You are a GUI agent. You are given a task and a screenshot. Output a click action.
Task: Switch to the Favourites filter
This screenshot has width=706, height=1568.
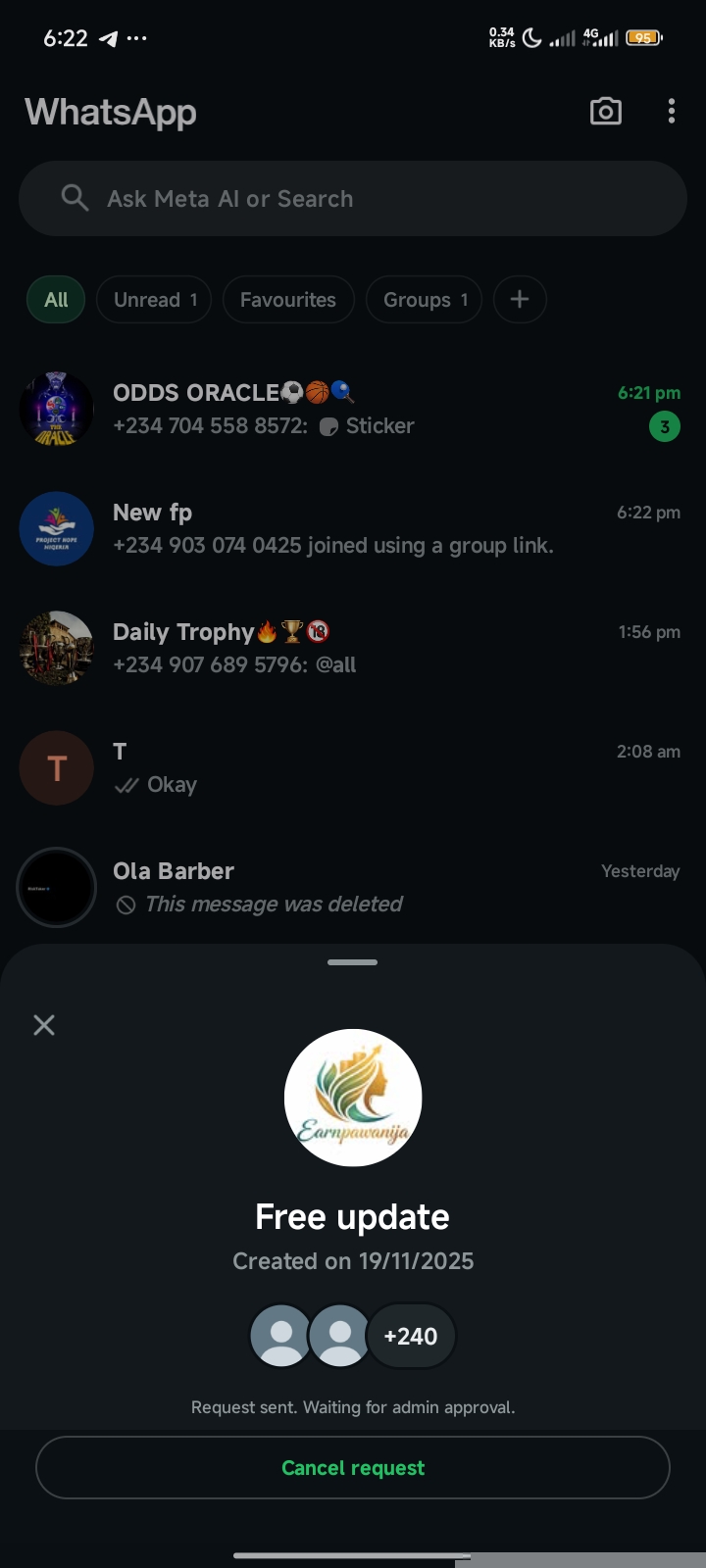tap(288, 300)
